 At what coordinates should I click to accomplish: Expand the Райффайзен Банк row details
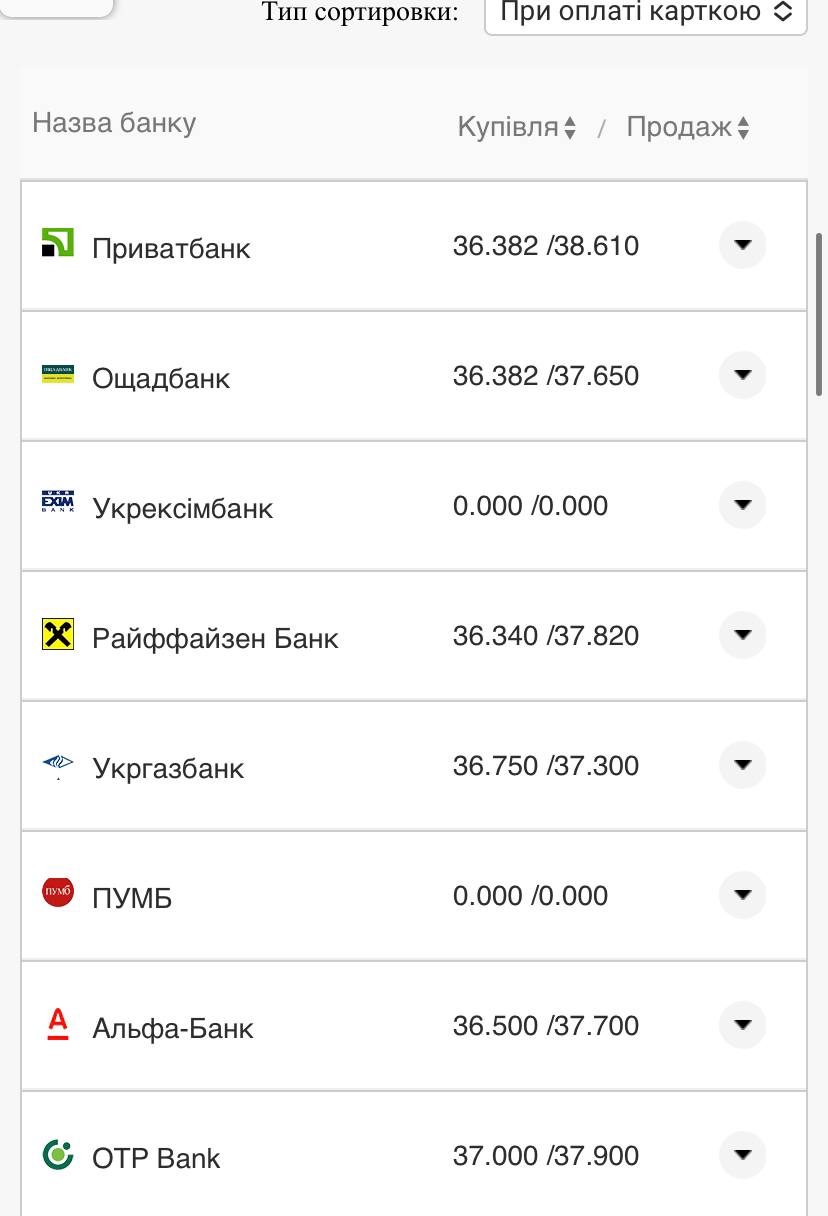click(x=742, y=635)
